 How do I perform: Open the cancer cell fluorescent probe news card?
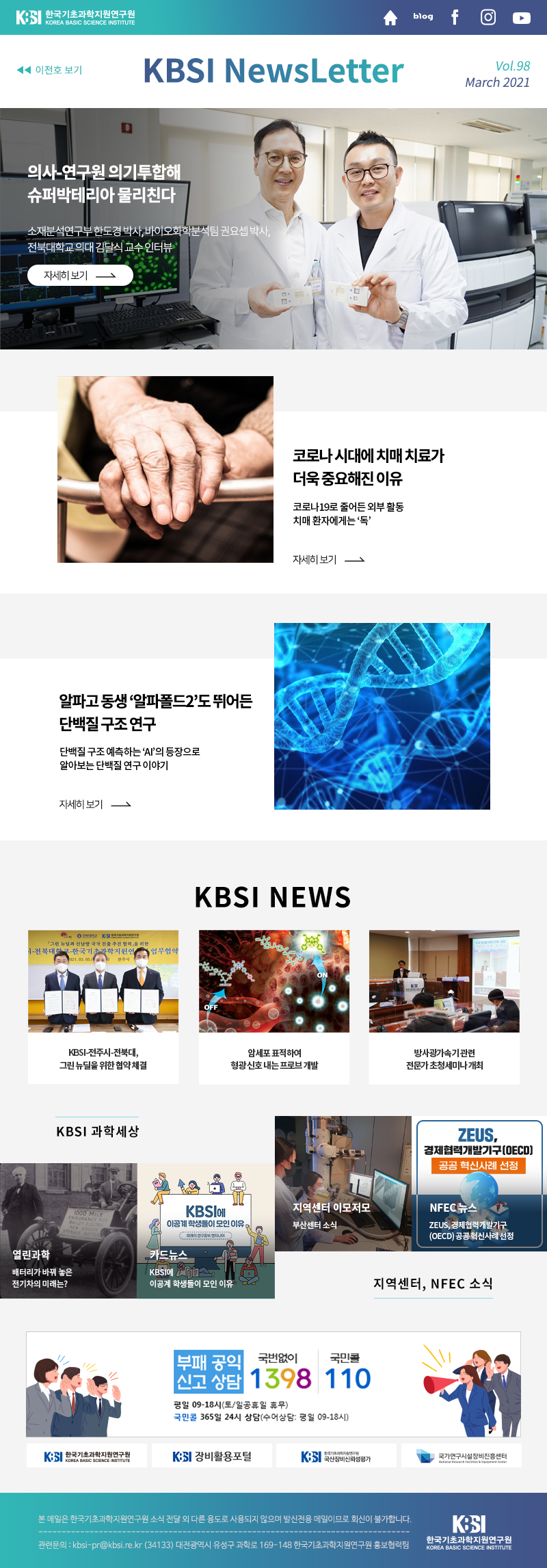274,1007
